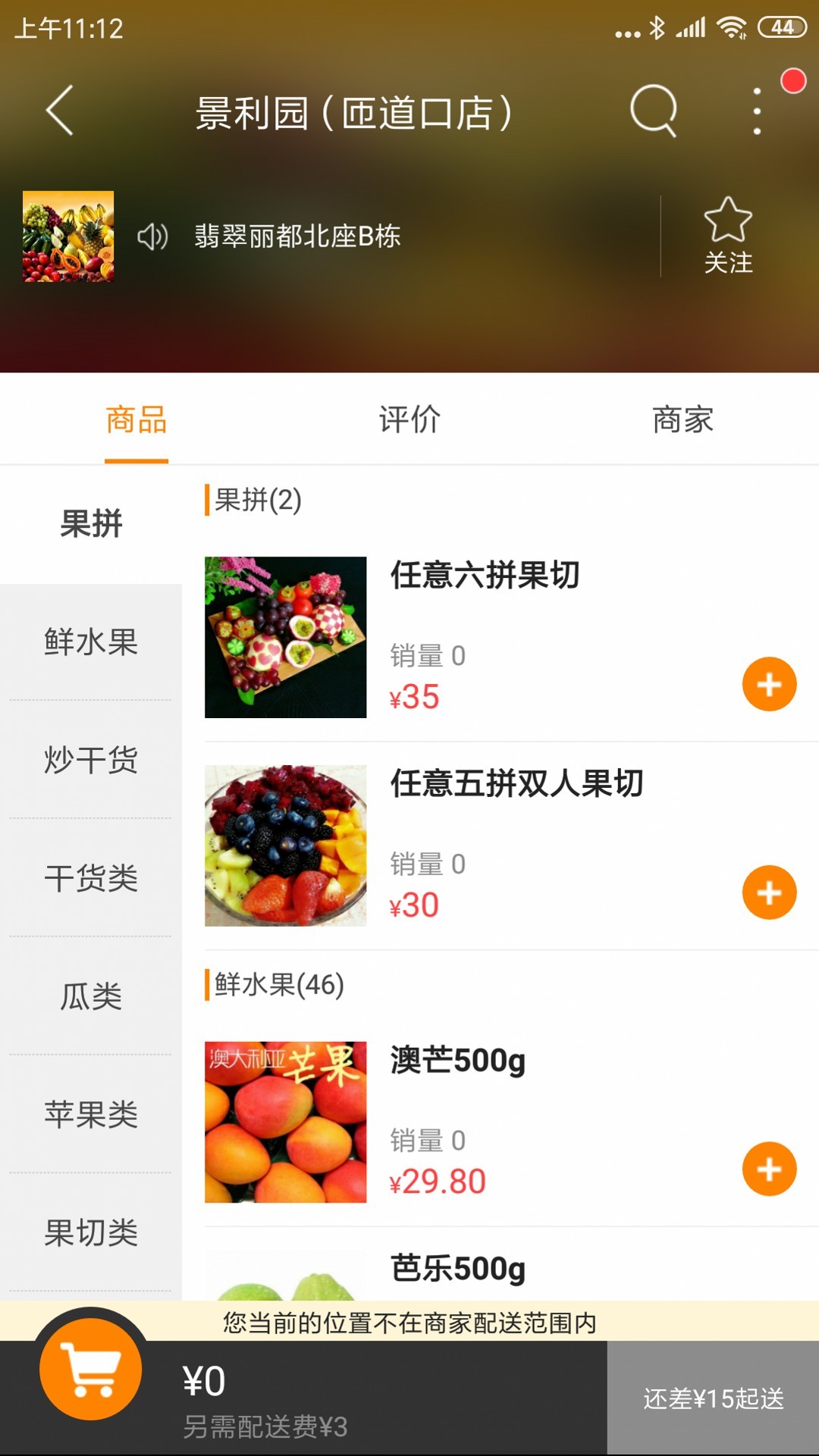Viewport: 819px width, 1456px height.
Task: Tap the 还差¥15起送 checkout button
Action: pyautogui.click(x=713, y=1398)
